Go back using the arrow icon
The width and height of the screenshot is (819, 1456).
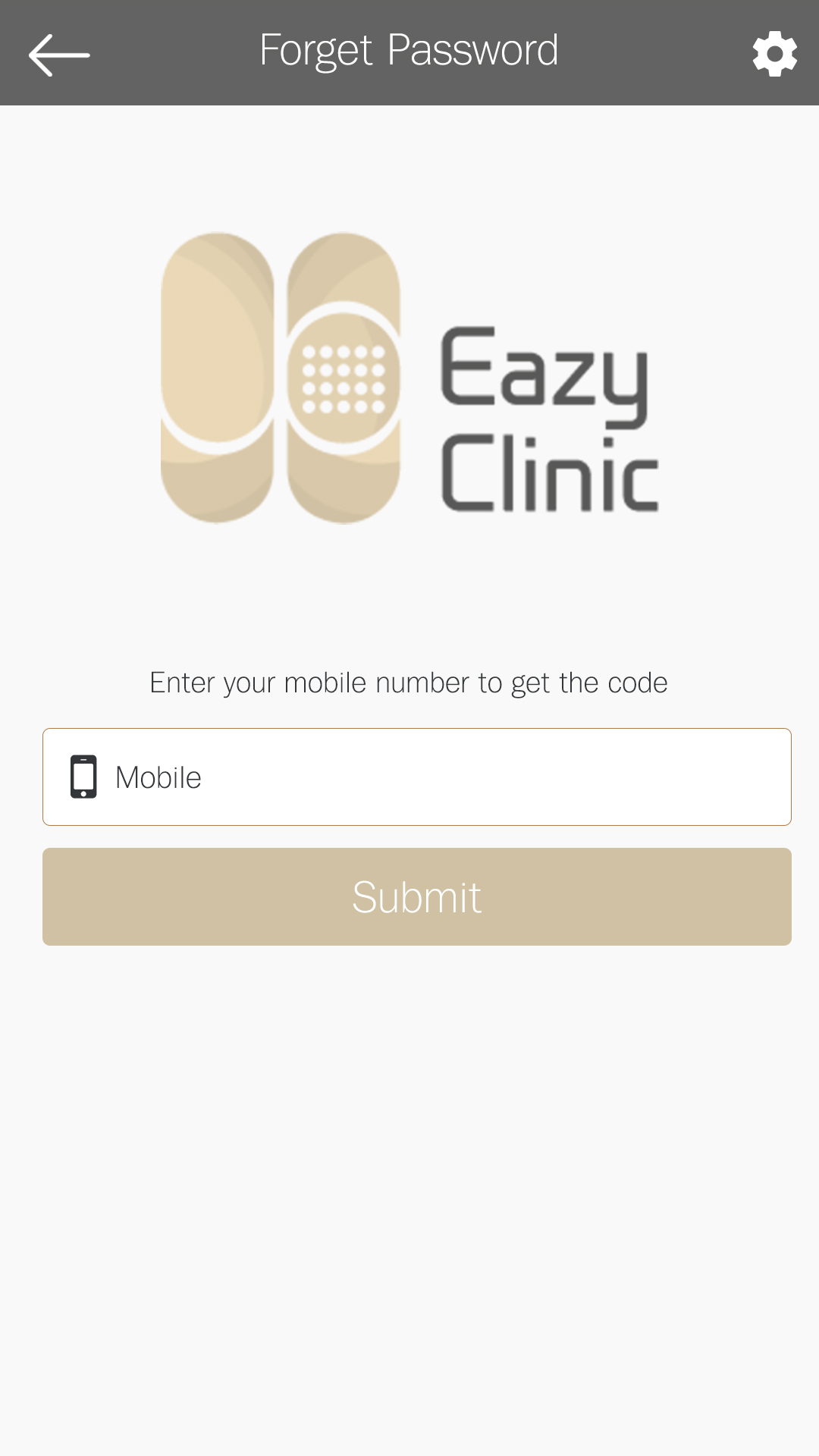pos(59,55)
